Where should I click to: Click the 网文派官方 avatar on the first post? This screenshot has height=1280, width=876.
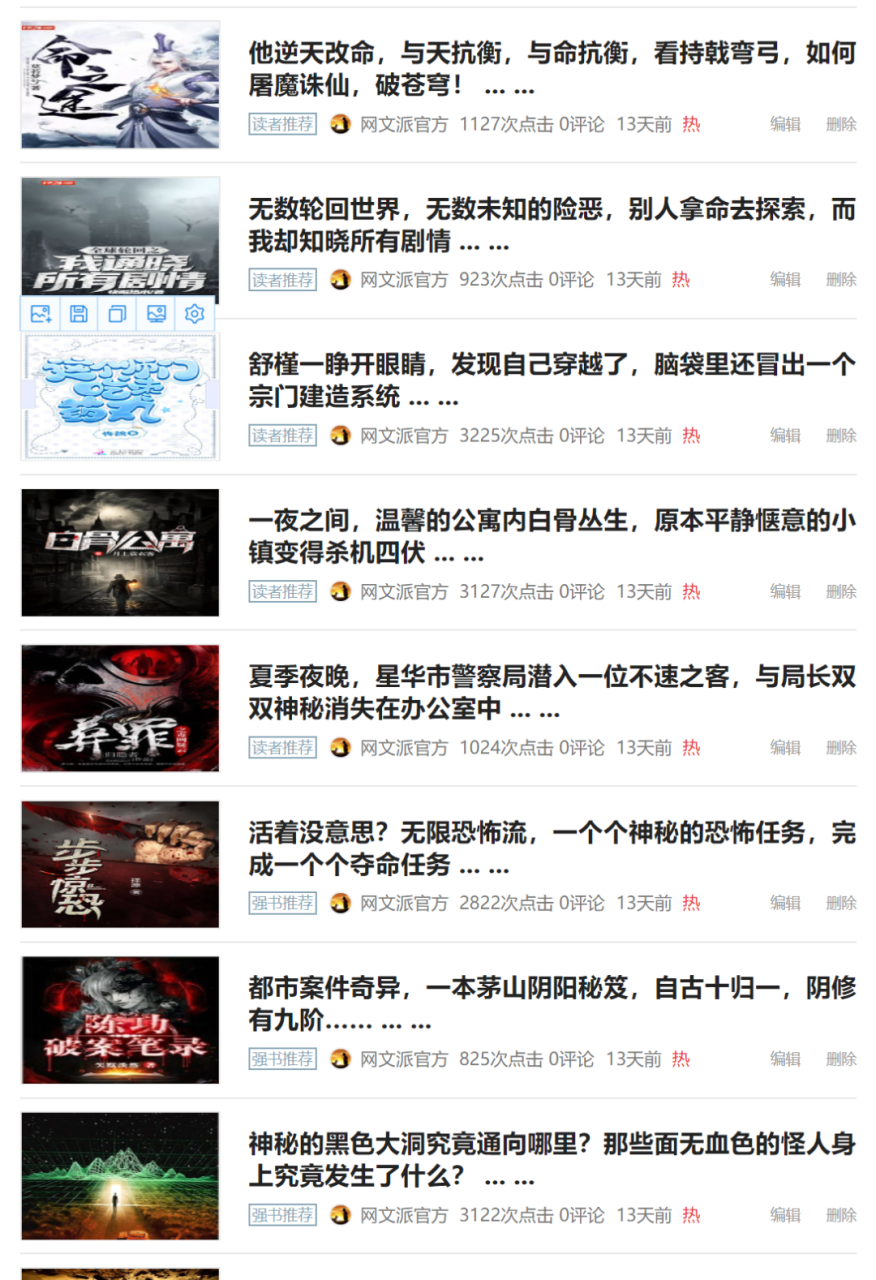(340, 123)
